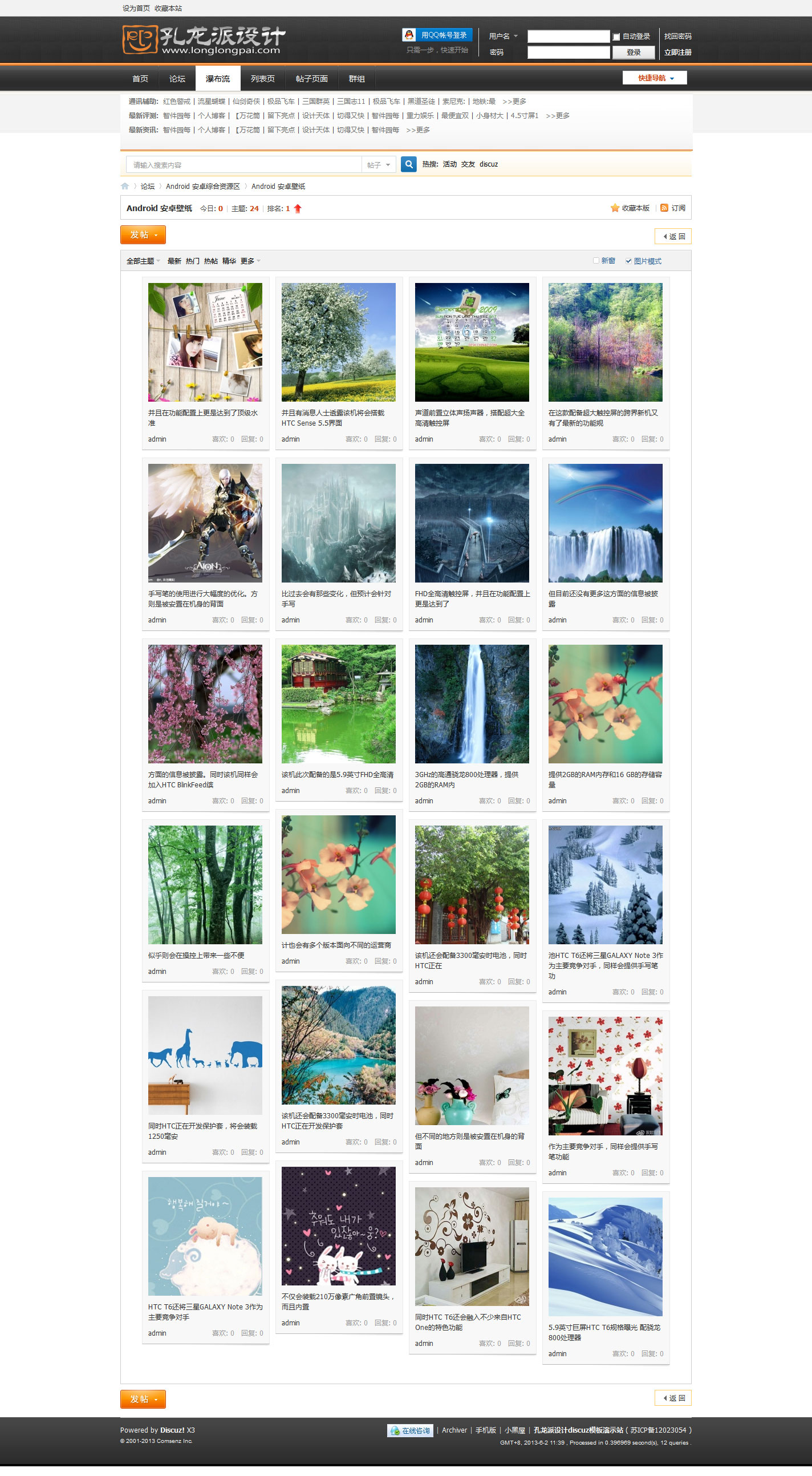Tap the blue search magnifier button

pos(408,164)
